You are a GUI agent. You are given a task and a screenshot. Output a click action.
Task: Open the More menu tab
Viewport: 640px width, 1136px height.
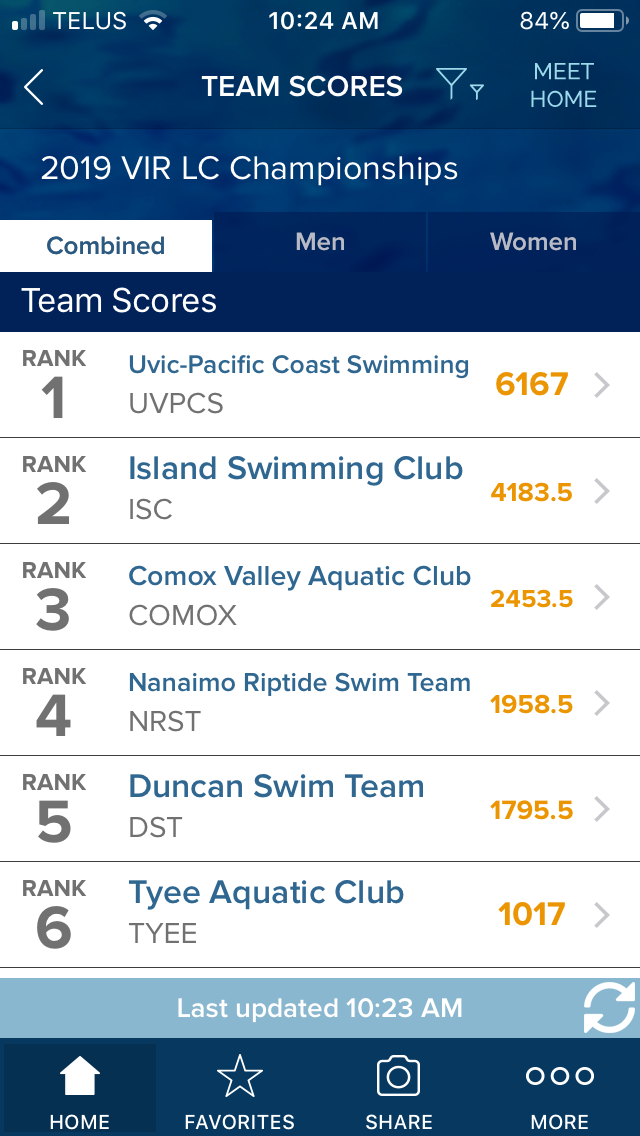coord(560,1092)
